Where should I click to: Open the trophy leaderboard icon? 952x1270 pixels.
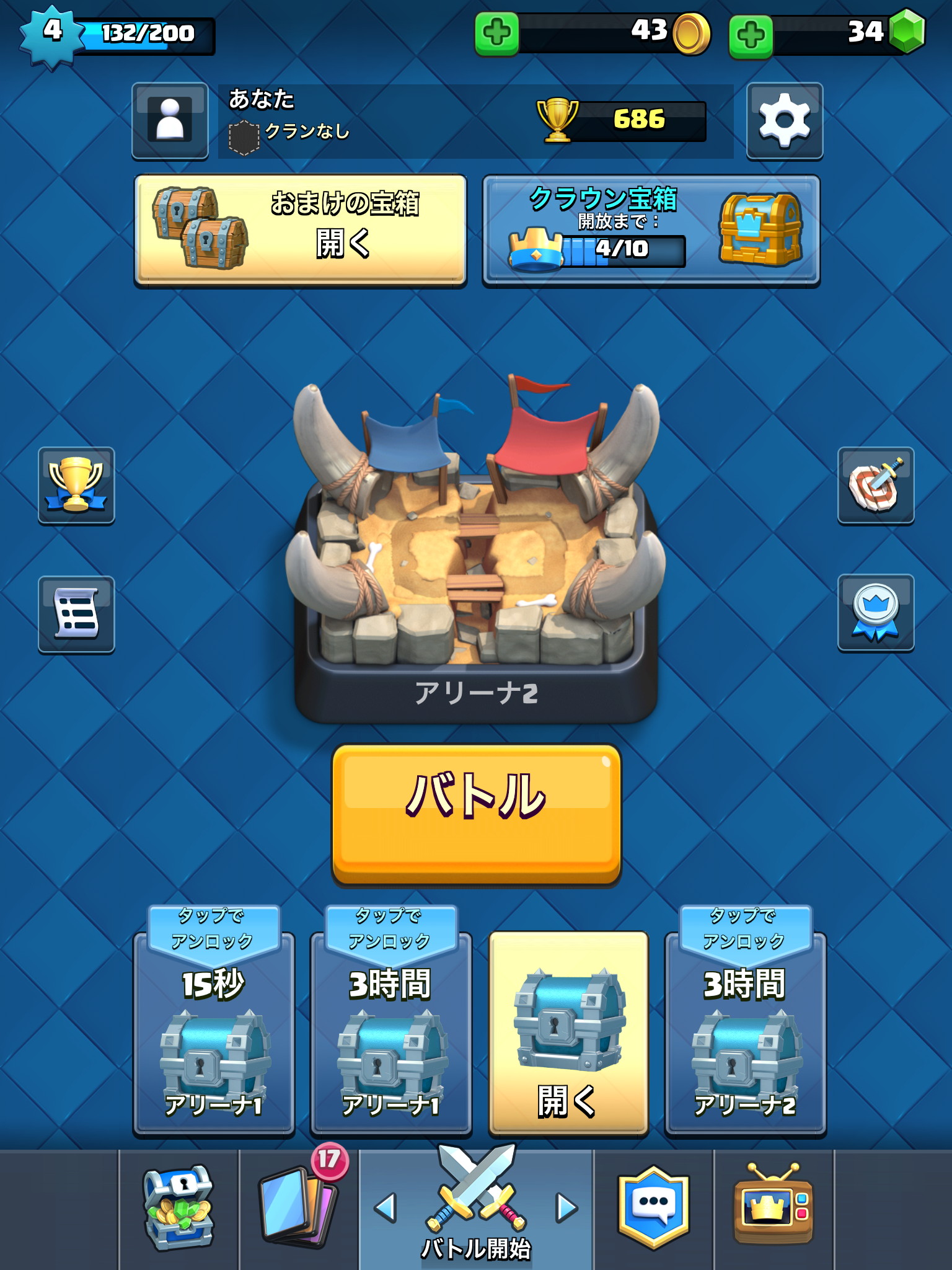(x=76, y=485)
